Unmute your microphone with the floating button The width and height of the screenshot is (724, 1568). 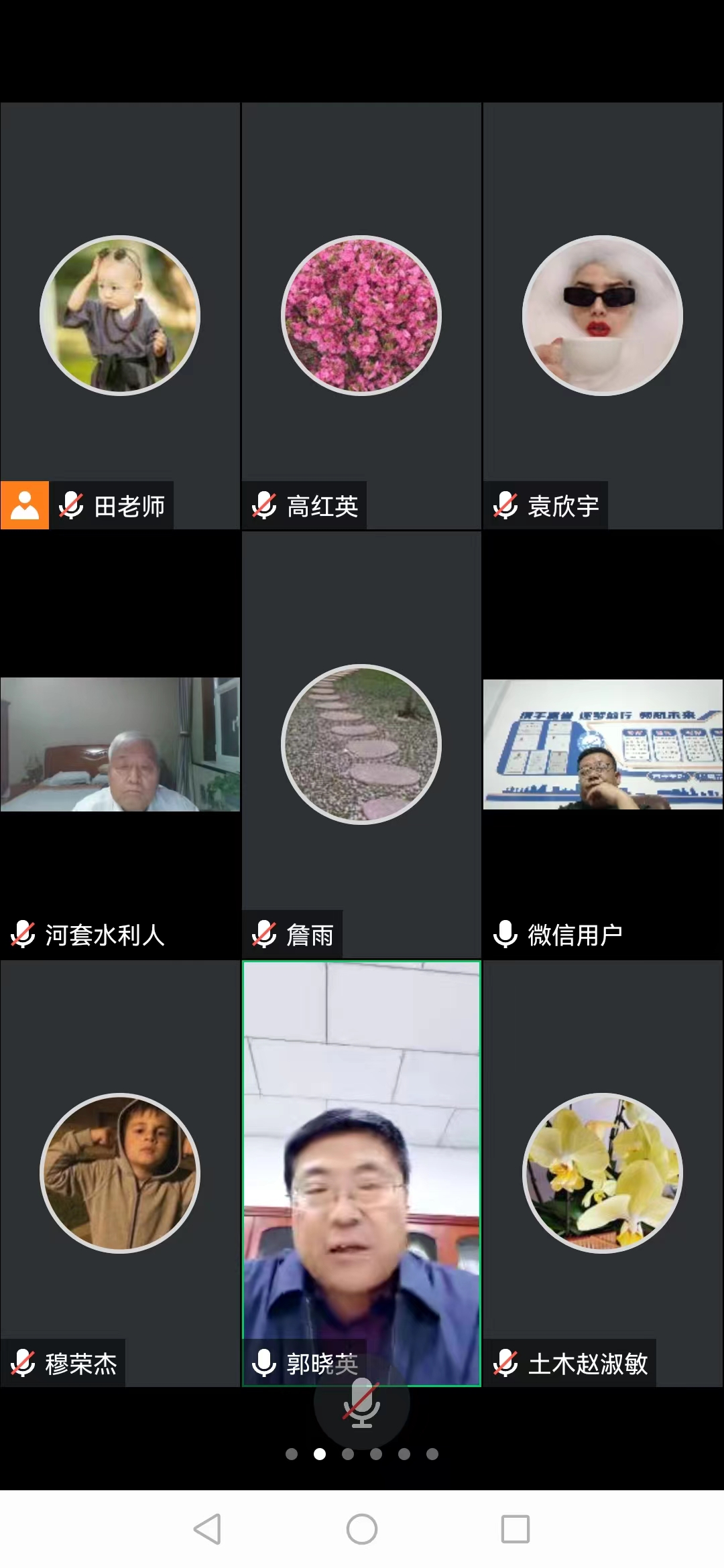coord(361,1402)
